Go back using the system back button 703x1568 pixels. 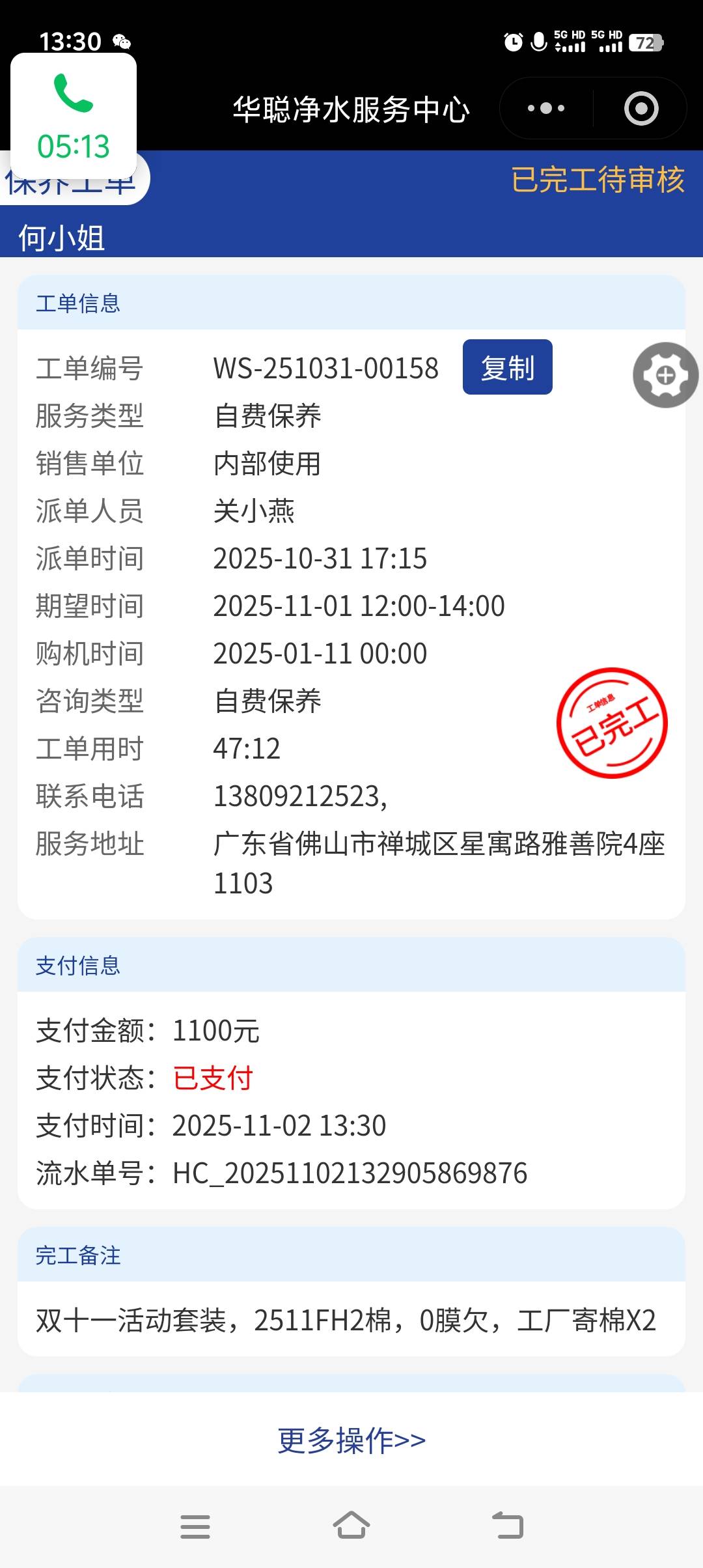(508, 1526)
